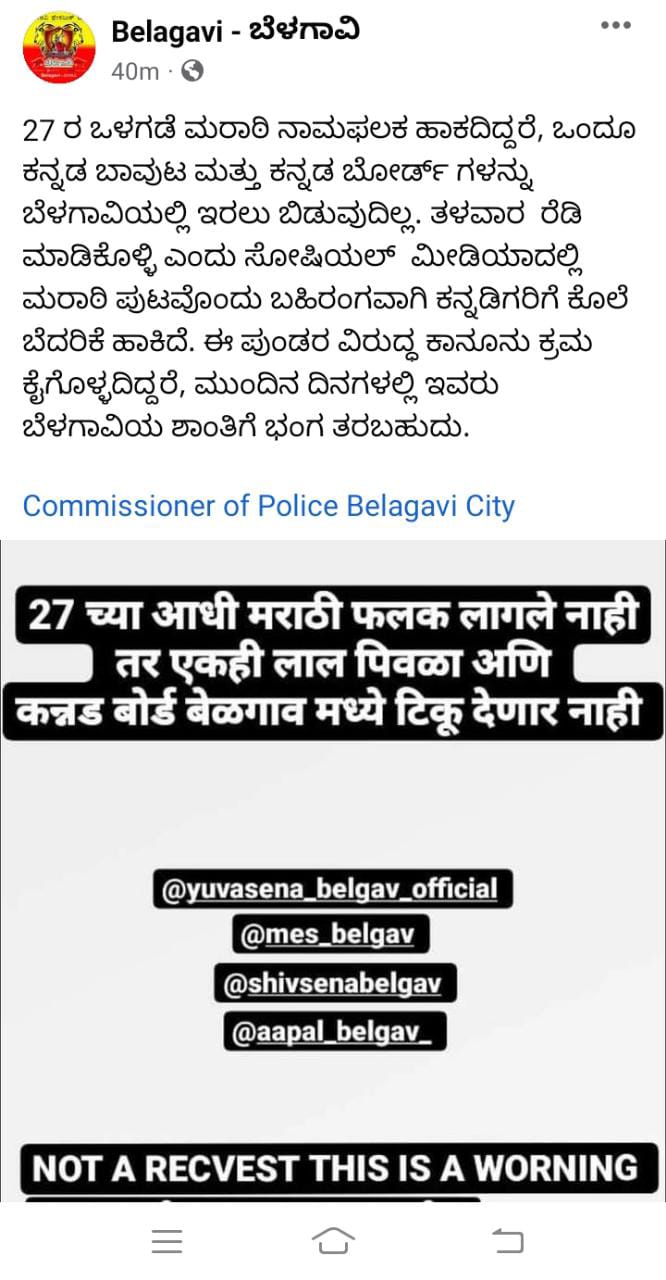Open the post's three-dot overflow menu

click(x=615, y=26)
